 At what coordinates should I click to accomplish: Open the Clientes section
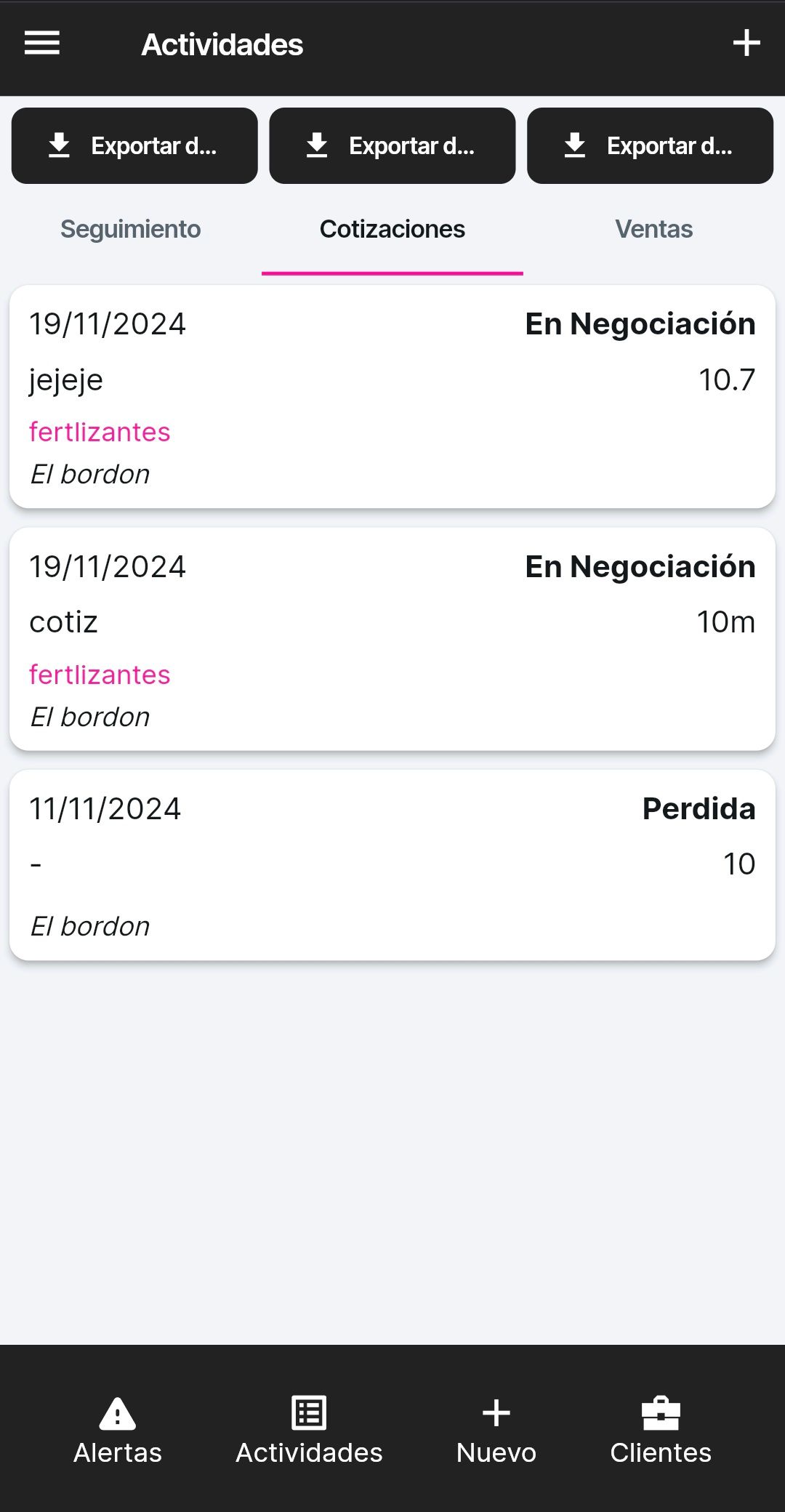[x=661, y=1431]
